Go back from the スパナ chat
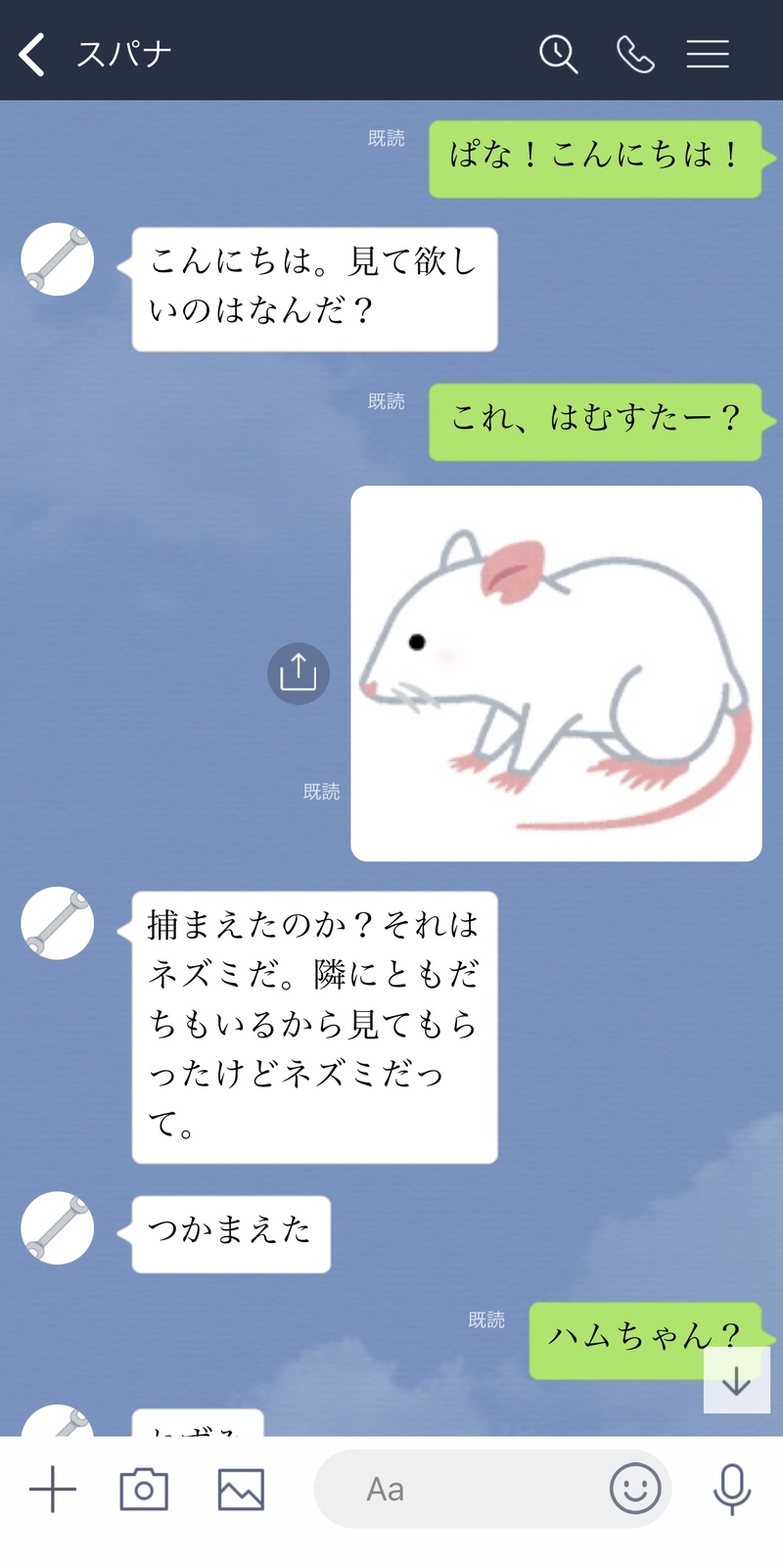The height and width of the screenshot is (1568, 783). pos(32,54)
